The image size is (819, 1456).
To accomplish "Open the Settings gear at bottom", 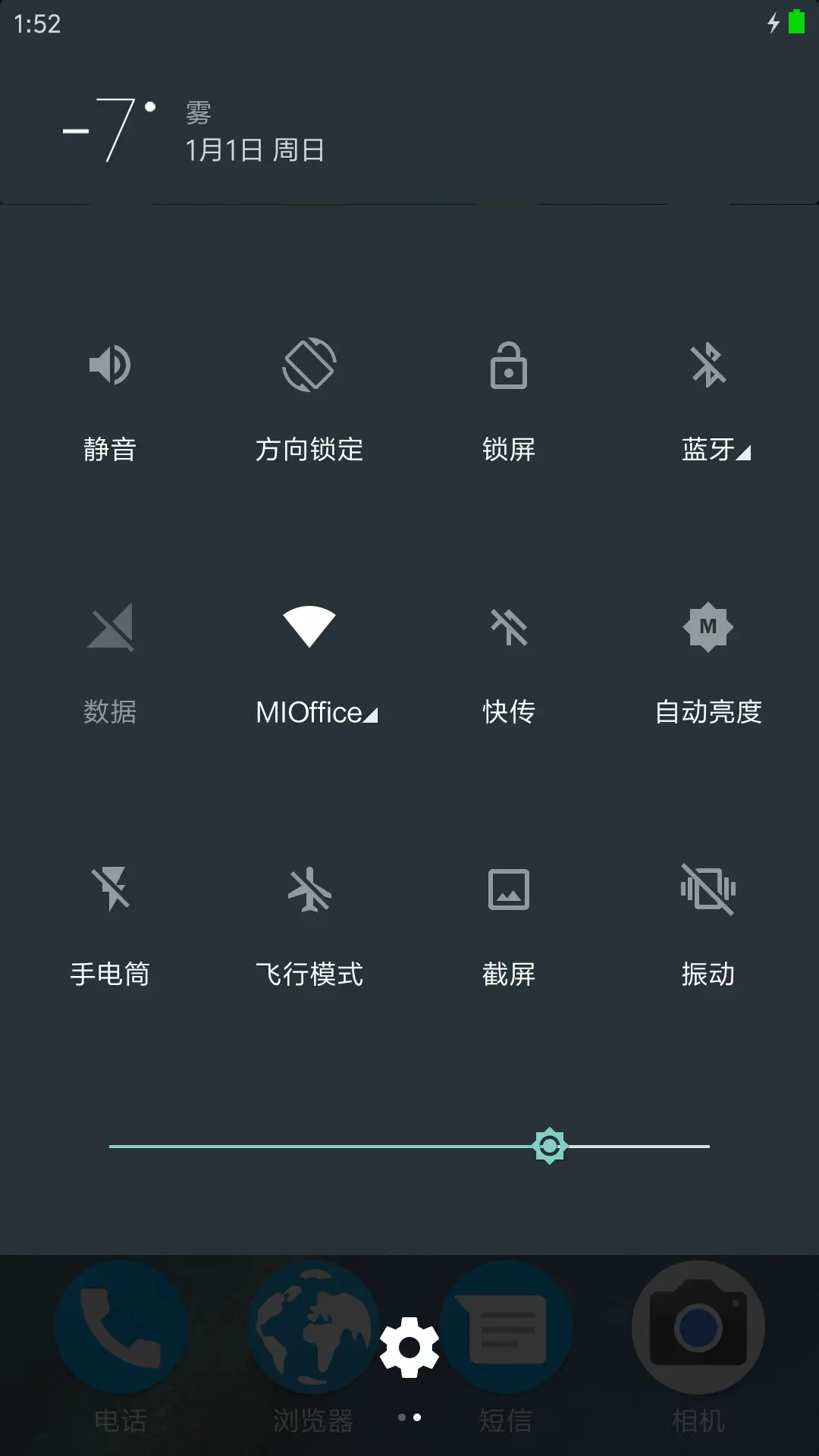I will [409, 1342].
